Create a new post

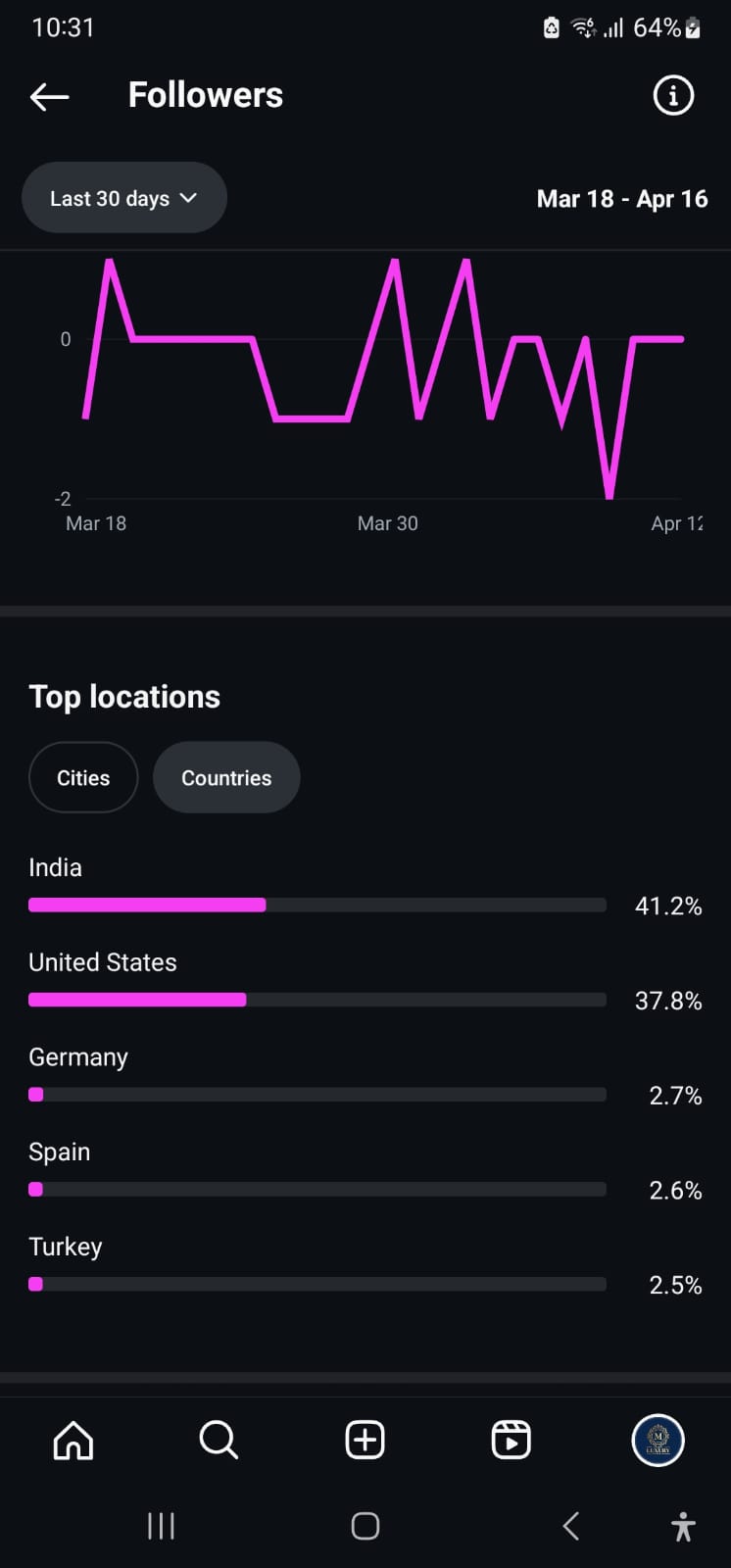pyautogui.click(x=365, y=1441)
